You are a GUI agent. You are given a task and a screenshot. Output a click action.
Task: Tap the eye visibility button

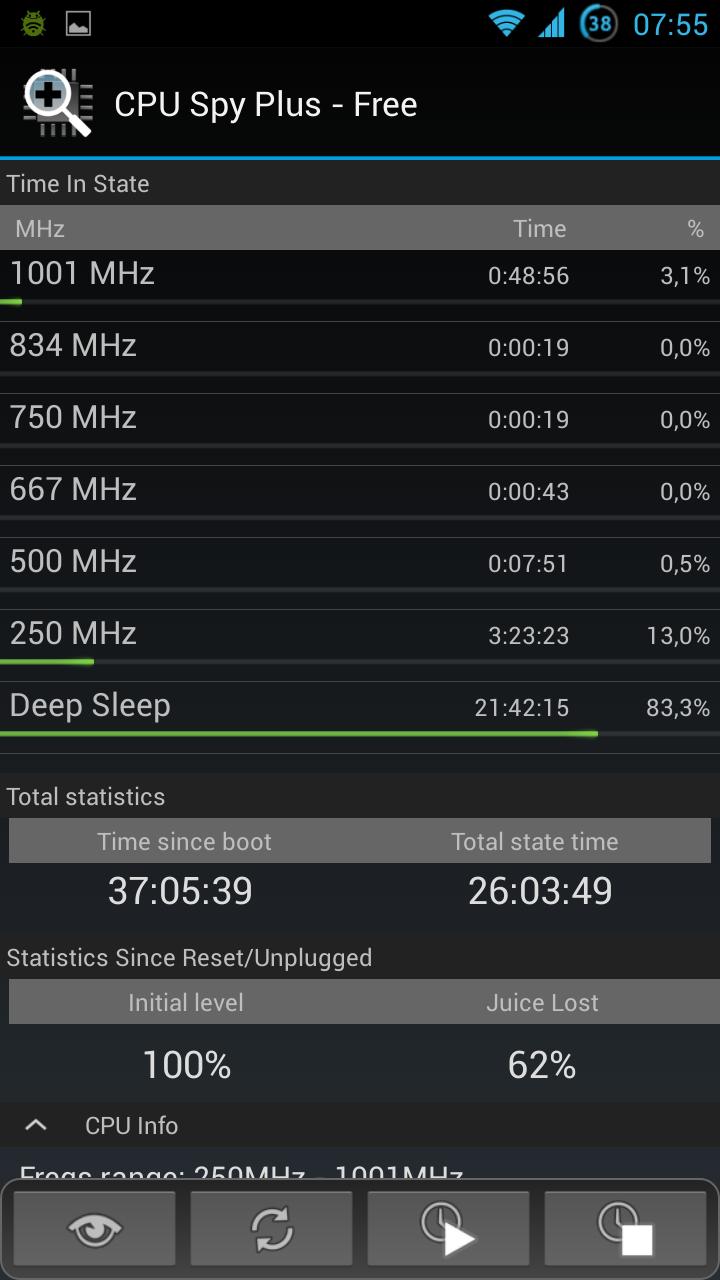95,1229
